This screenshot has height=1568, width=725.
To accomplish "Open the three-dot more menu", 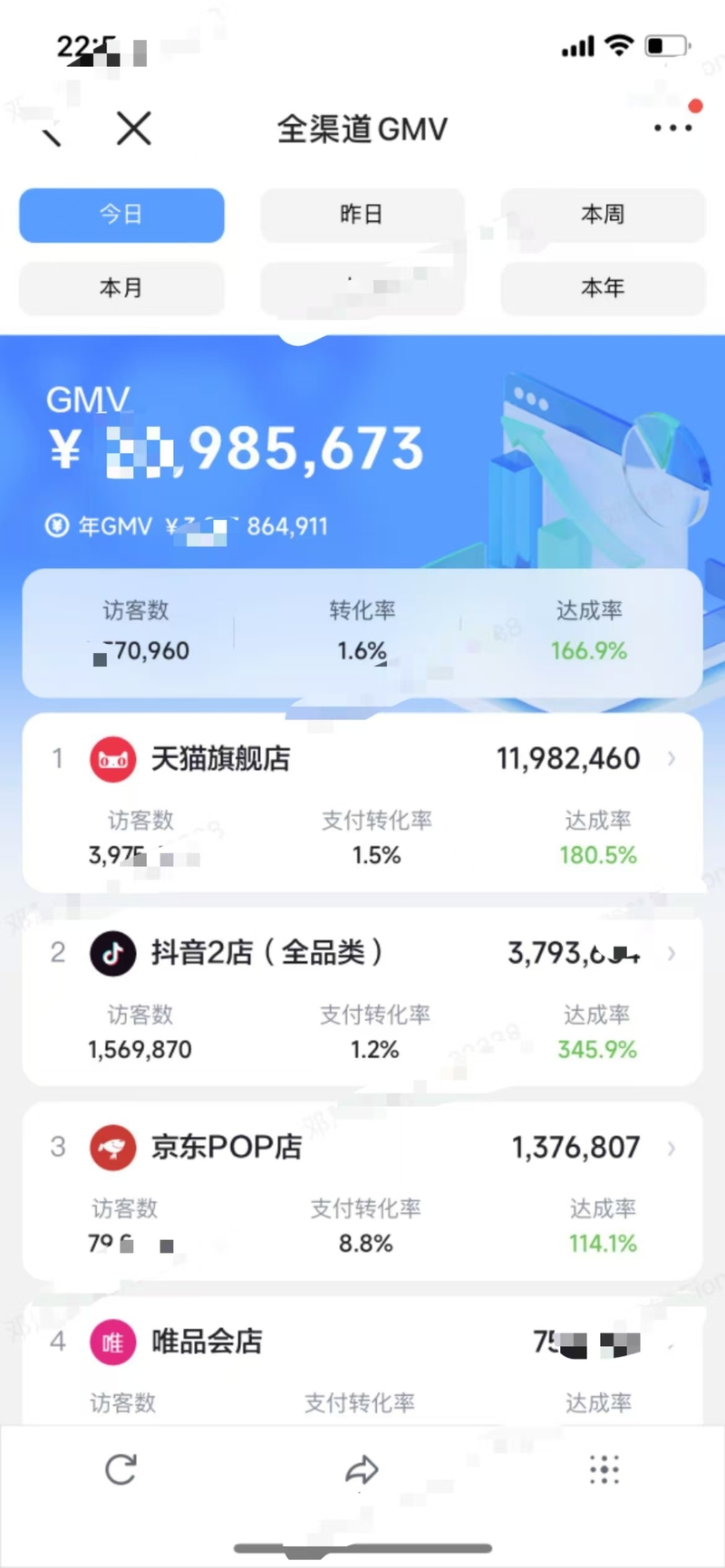I will (x=673, y=128).
